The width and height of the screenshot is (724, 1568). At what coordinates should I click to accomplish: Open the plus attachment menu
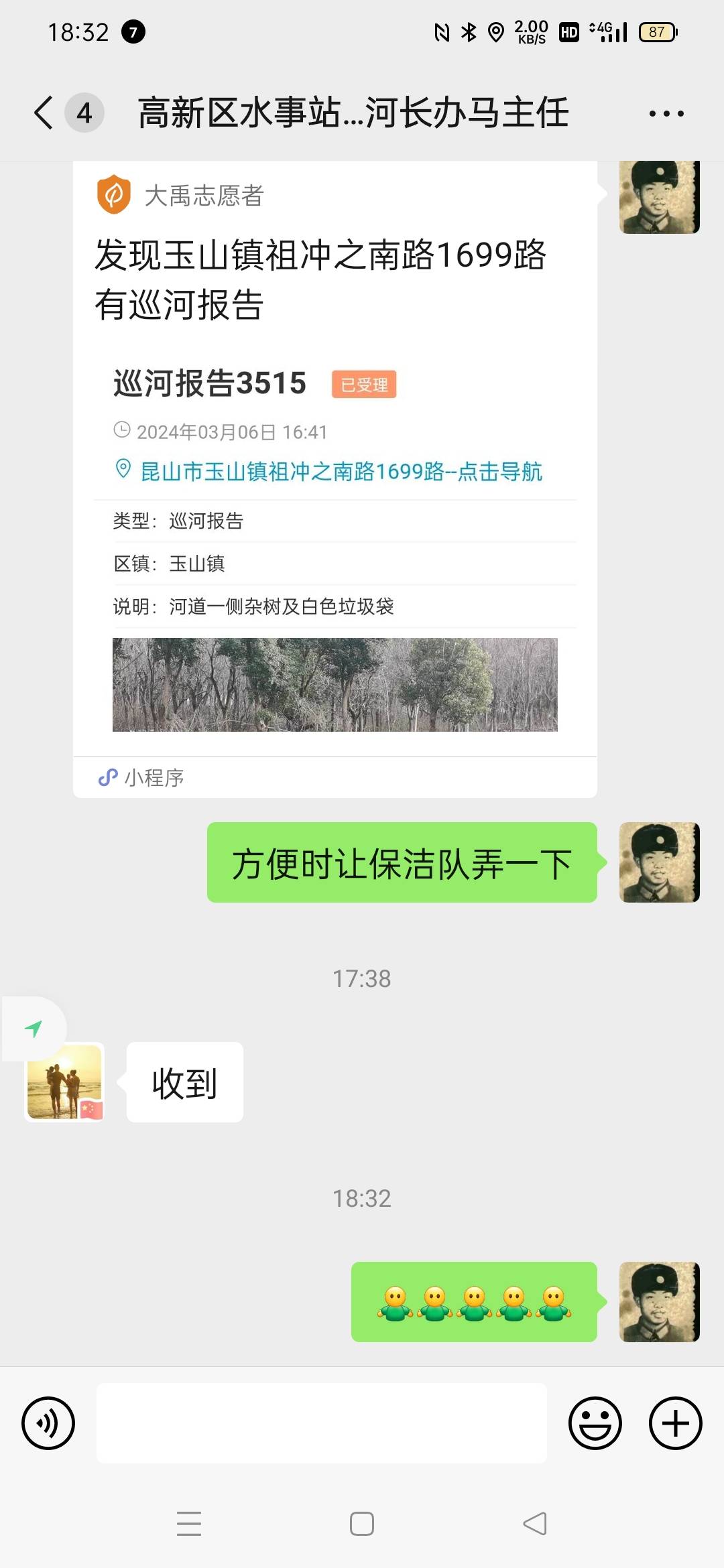[x=676, y=1423]
